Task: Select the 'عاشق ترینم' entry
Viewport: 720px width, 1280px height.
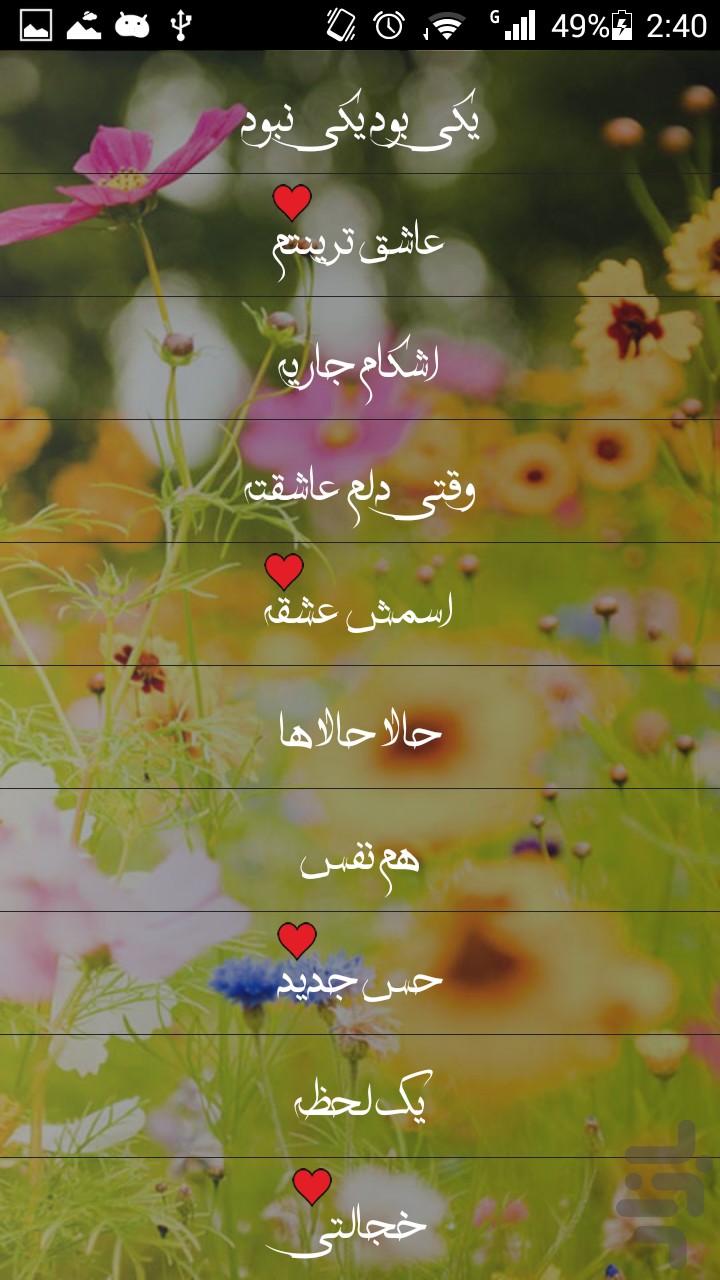Action: coord(360,235)
